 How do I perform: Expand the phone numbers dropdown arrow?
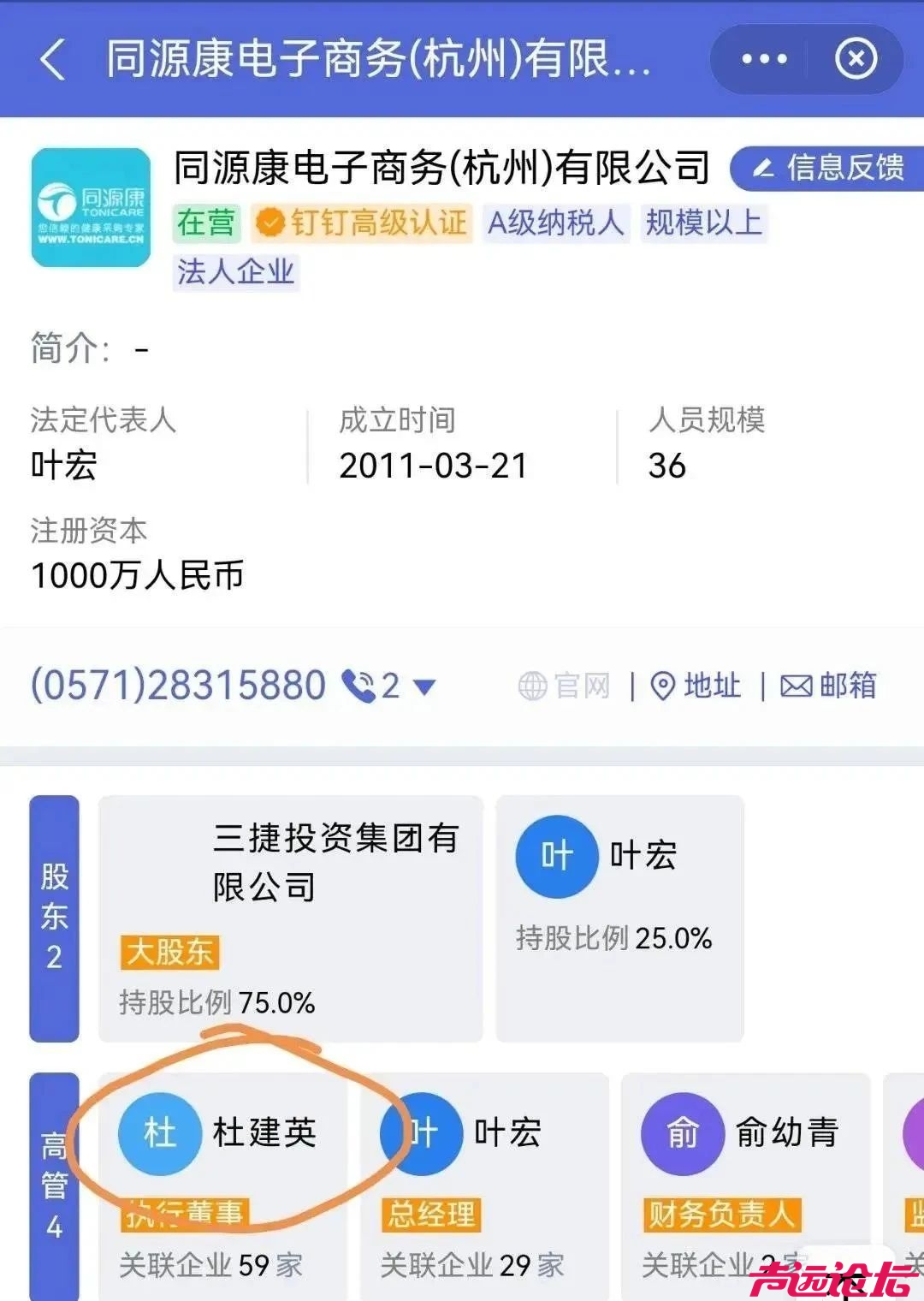tap(424, 686)
